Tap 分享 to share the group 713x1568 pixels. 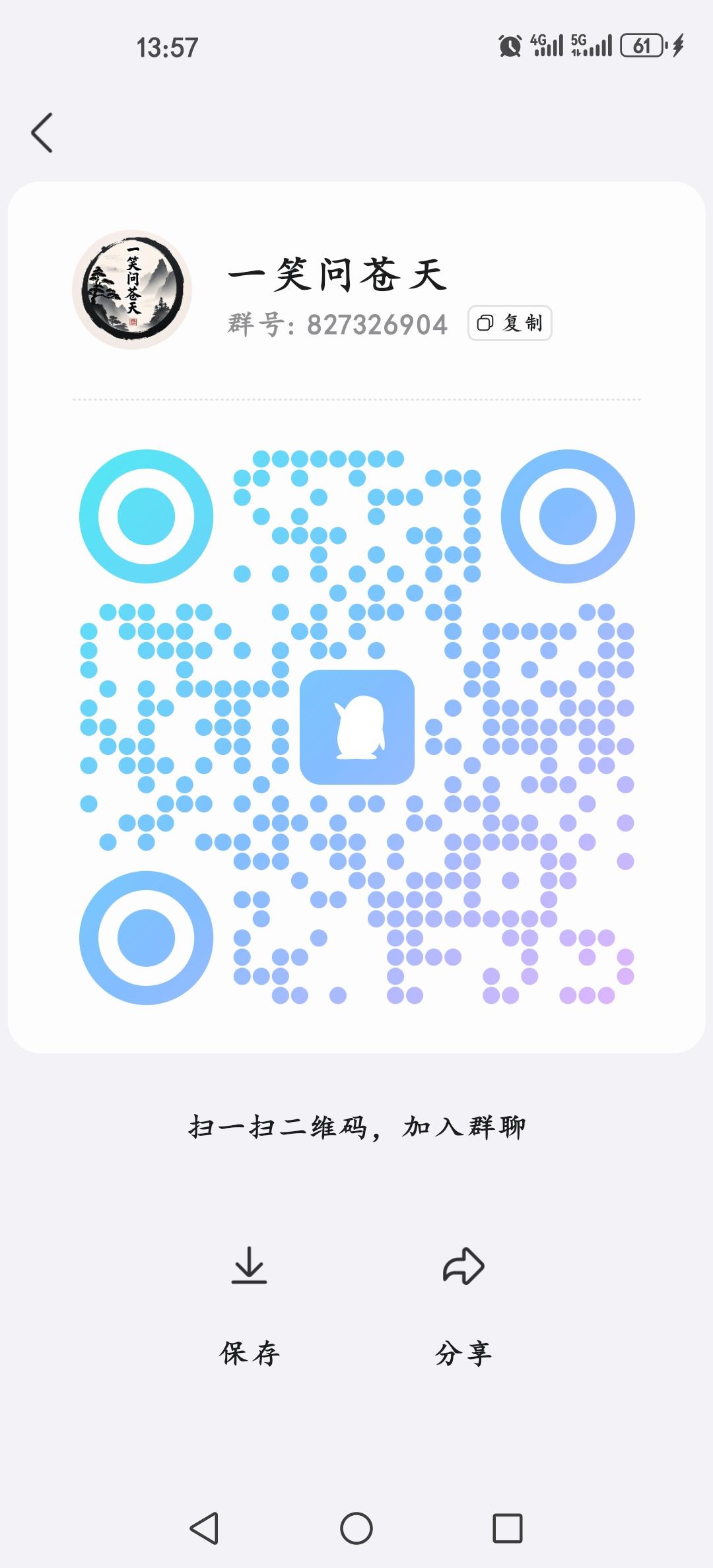pyautogui.click(x=464, y=1353)
